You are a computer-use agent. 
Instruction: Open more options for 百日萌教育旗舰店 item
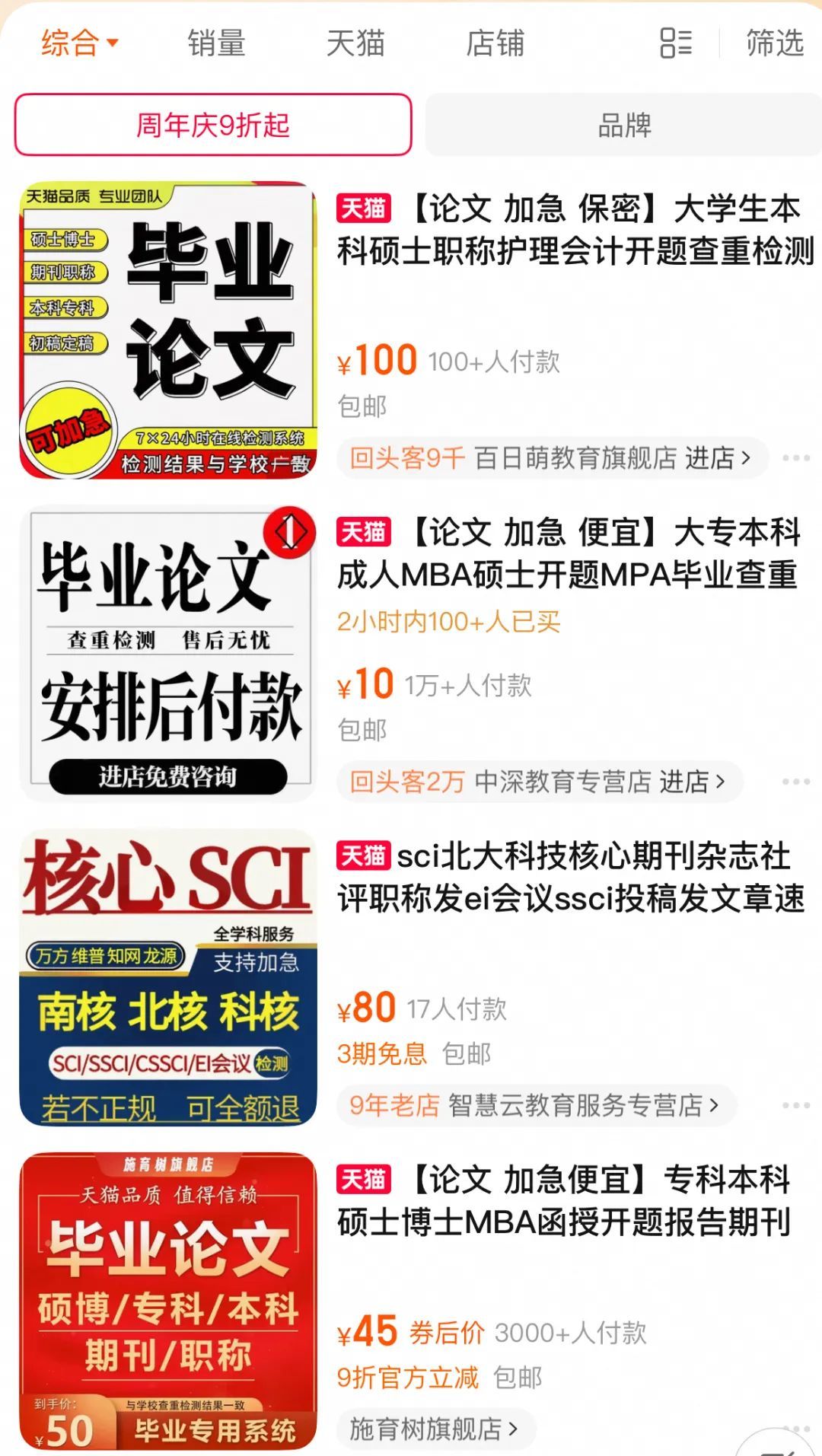point(795,458)
